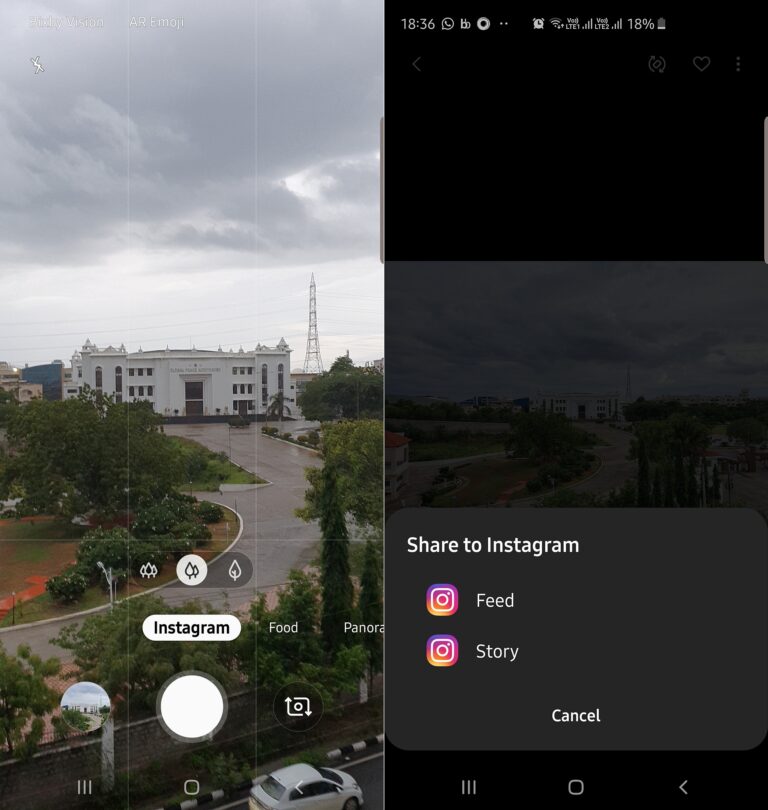Toggle the camera flash icon
Viewport: 768px width, 810px height.
click(38, 65)
